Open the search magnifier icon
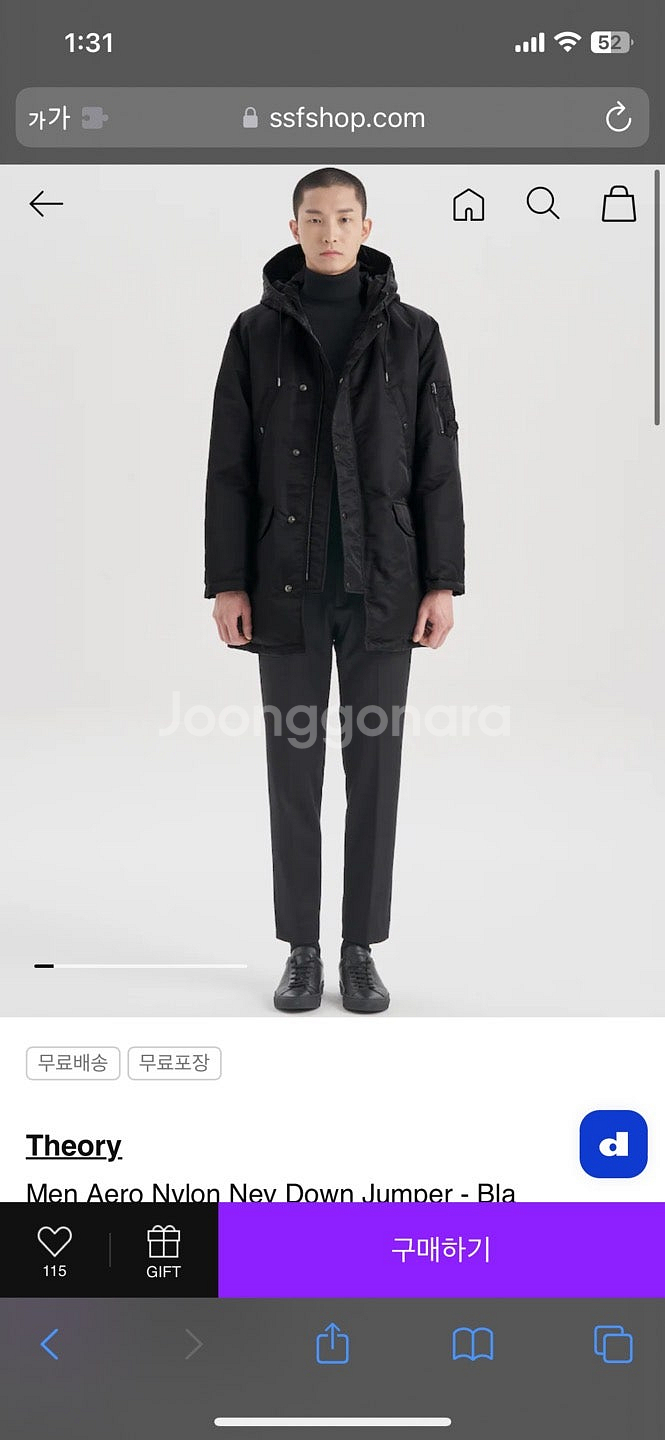 pos(543,204)
